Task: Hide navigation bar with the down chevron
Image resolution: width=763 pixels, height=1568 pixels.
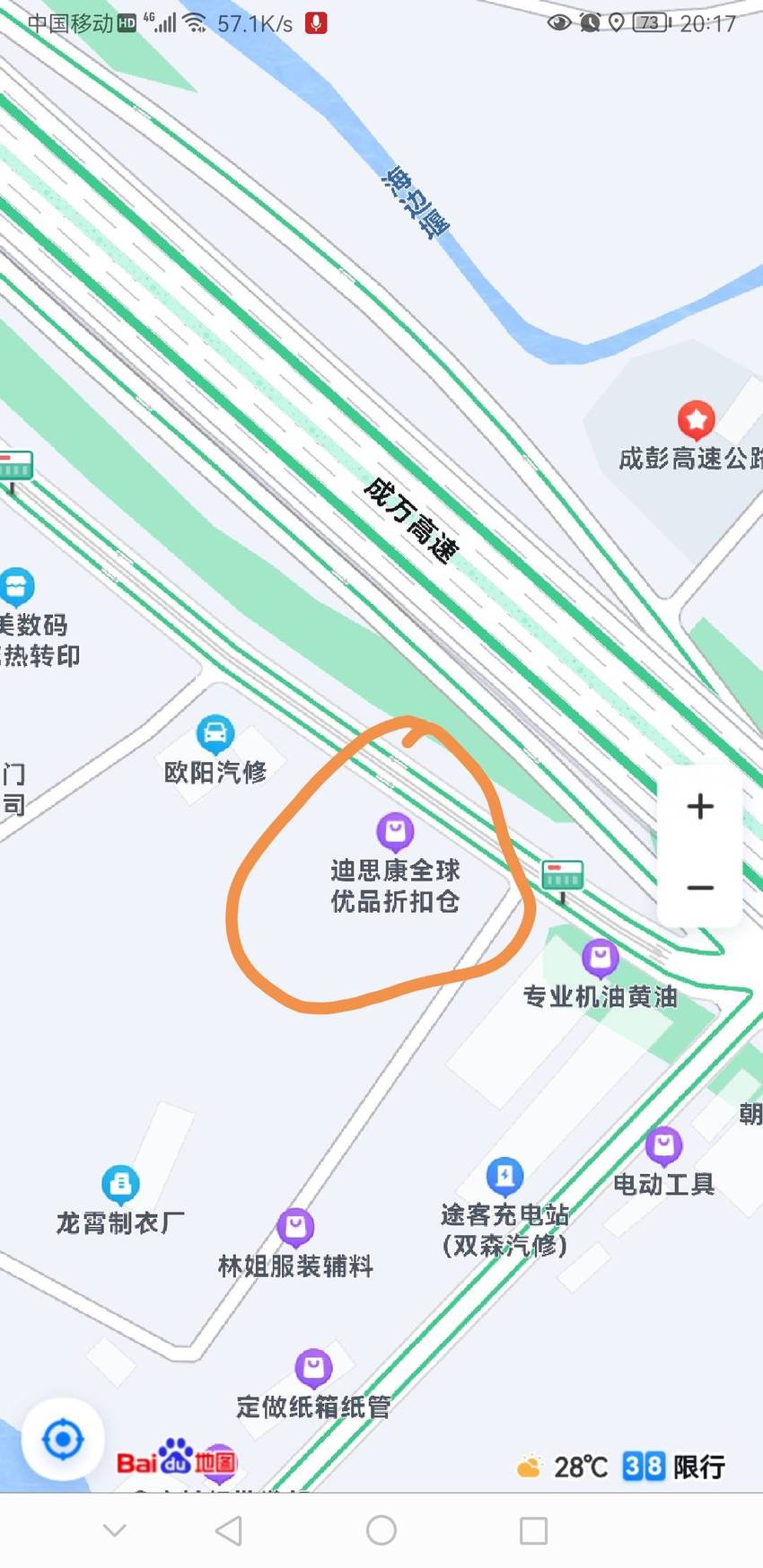Action: [115, 1530]
